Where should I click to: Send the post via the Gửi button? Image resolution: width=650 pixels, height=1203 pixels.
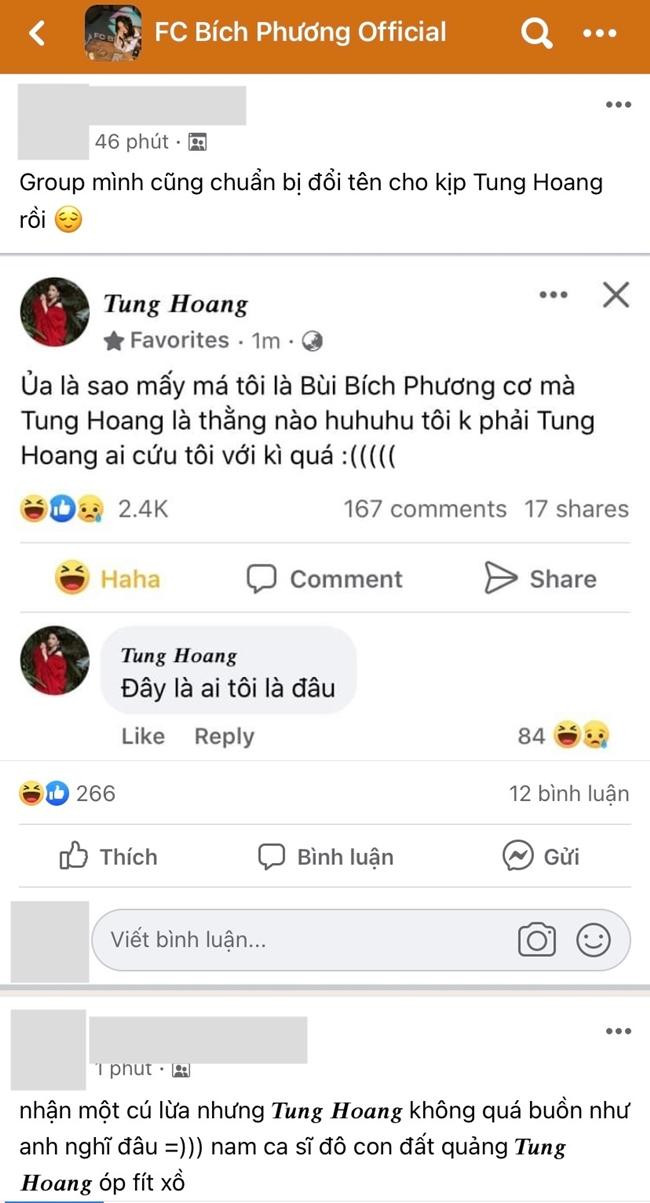tap(541, 857)
